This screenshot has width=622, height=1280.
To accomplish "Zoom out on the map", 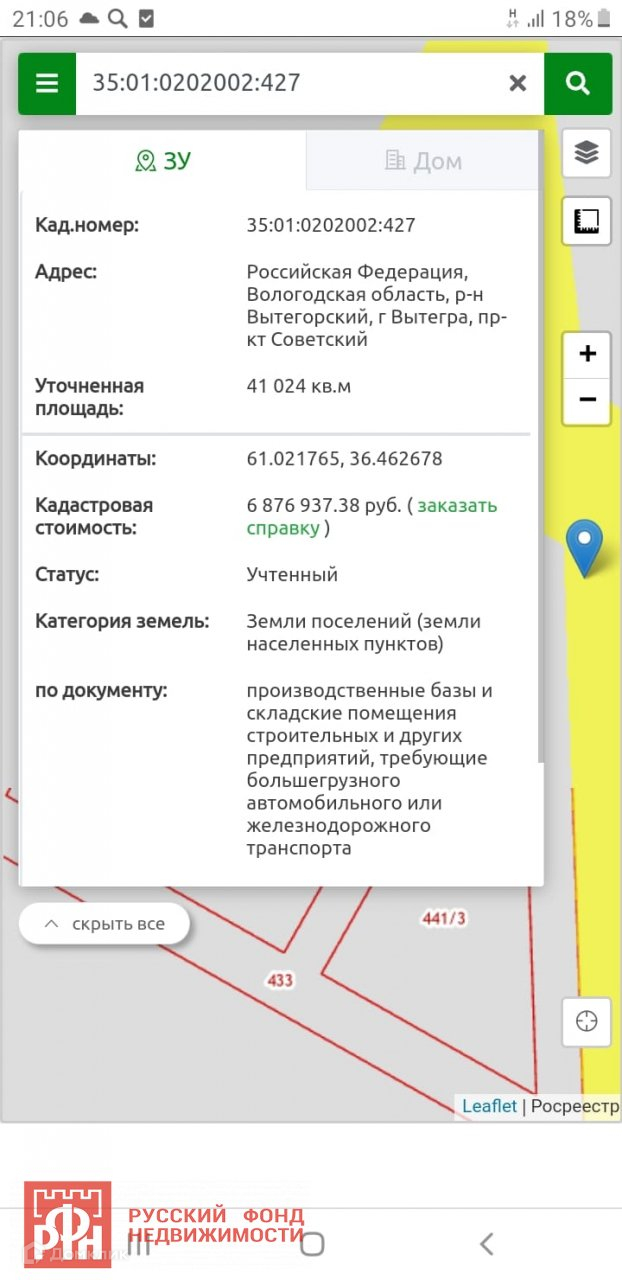I will (x=587, y=402).
